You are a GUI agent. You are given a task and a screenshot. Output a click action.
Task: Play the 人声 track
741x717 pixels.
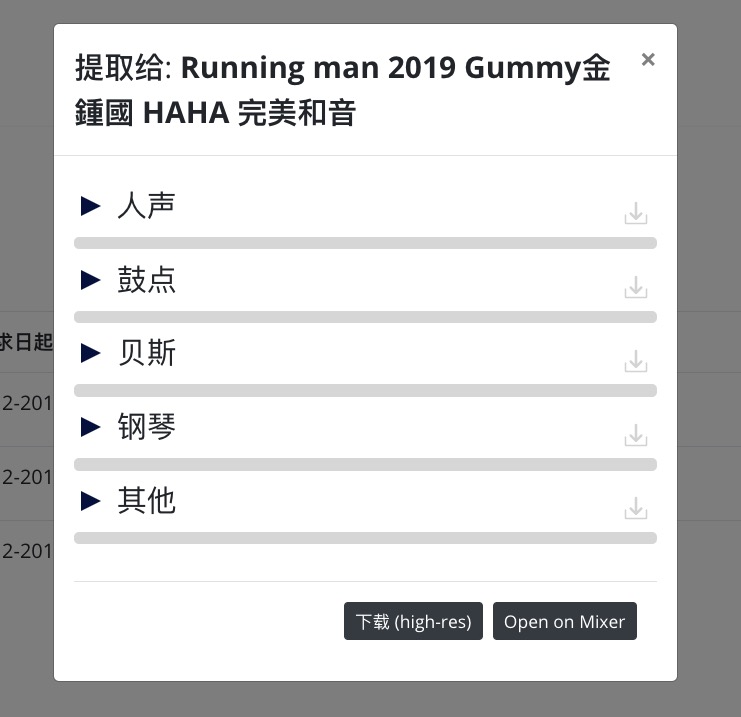coord(91,206)
